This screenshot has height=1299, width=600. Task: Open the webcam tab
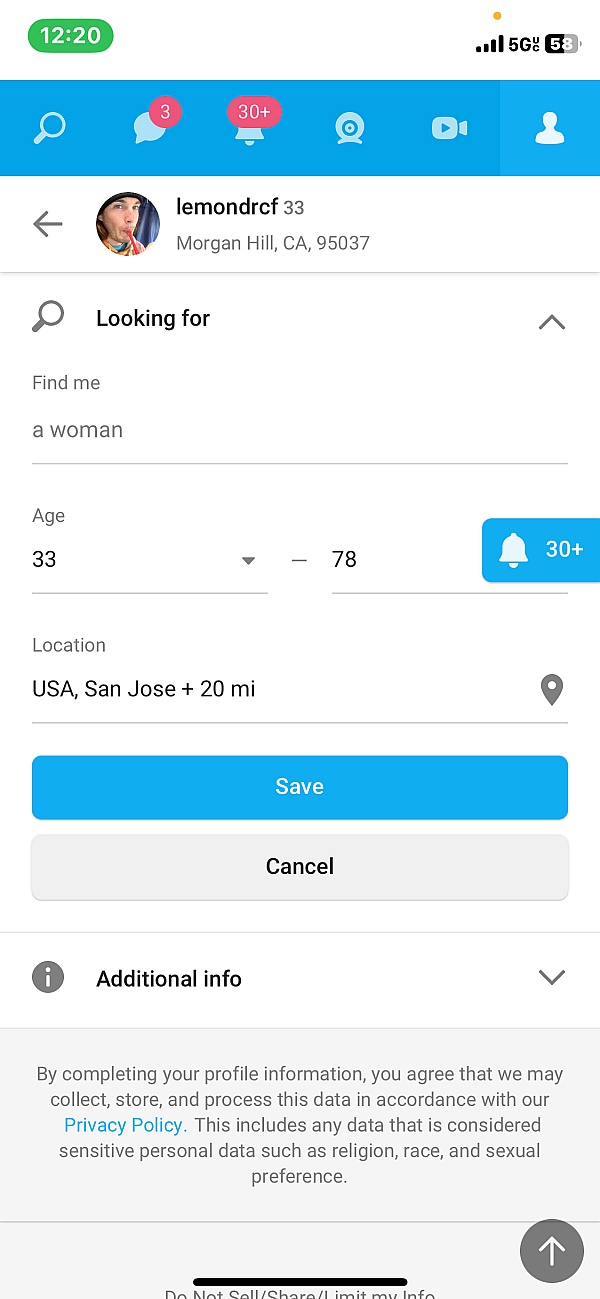pyautogui.click(x=350, y=128)
